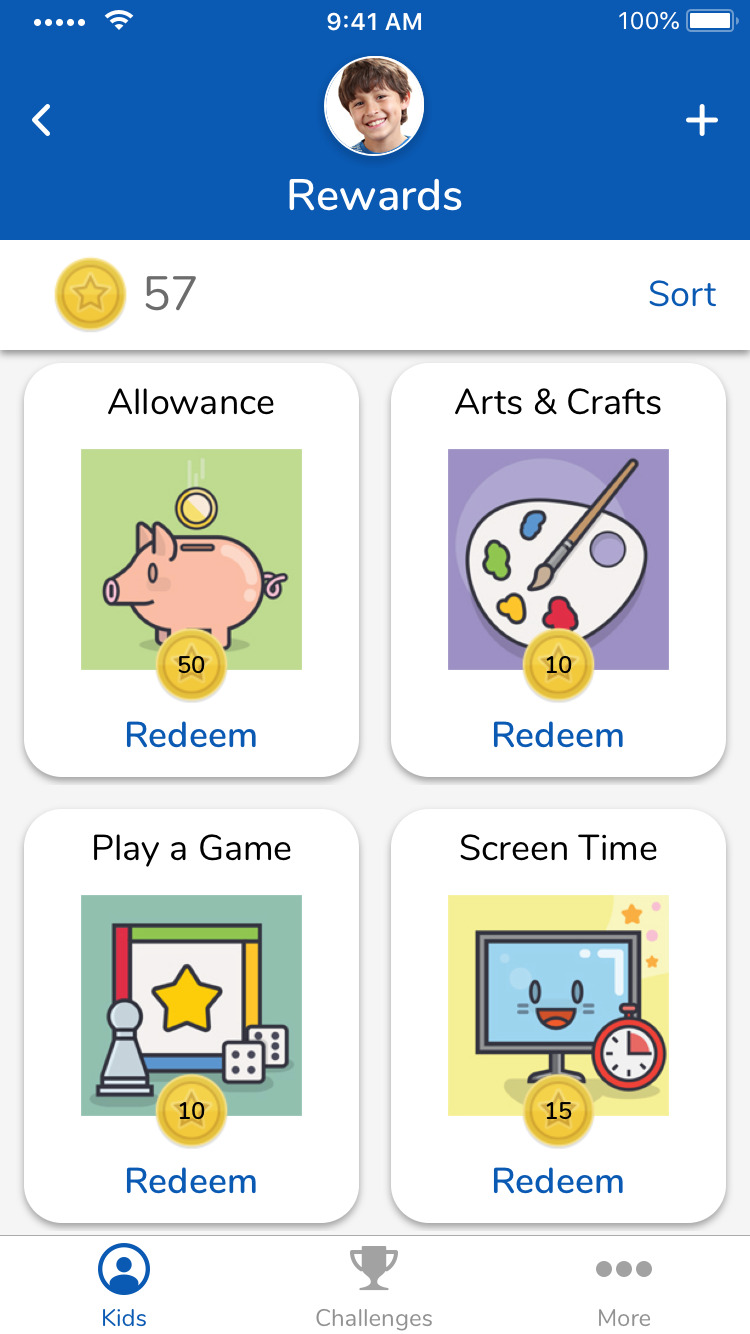The width and height of the screenshot is (750, 1334).
Task: Redeem the Arts & Crafts reward
Action: 558,735
